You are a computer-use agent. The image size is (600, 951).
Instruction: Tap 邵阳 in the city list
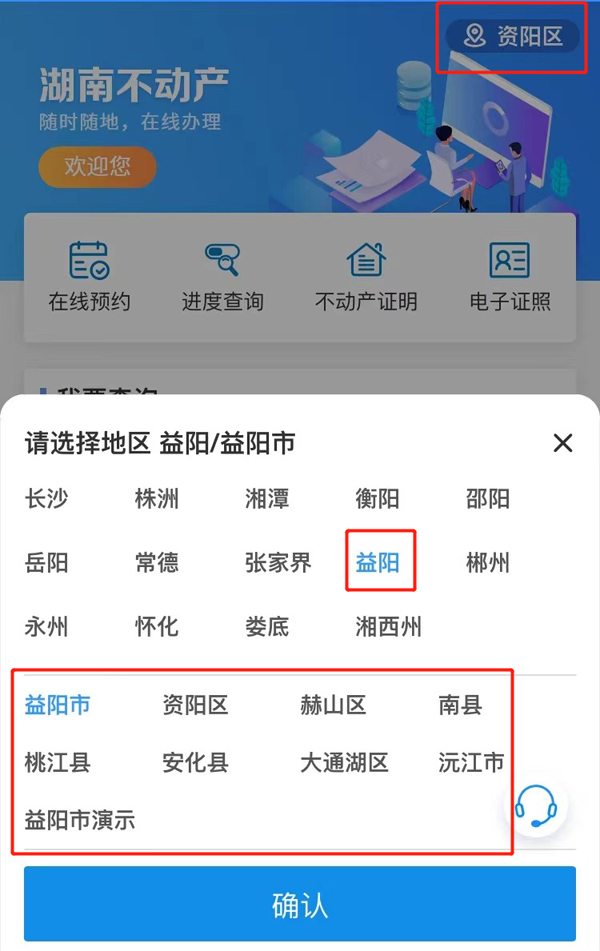tap(488, 498)
